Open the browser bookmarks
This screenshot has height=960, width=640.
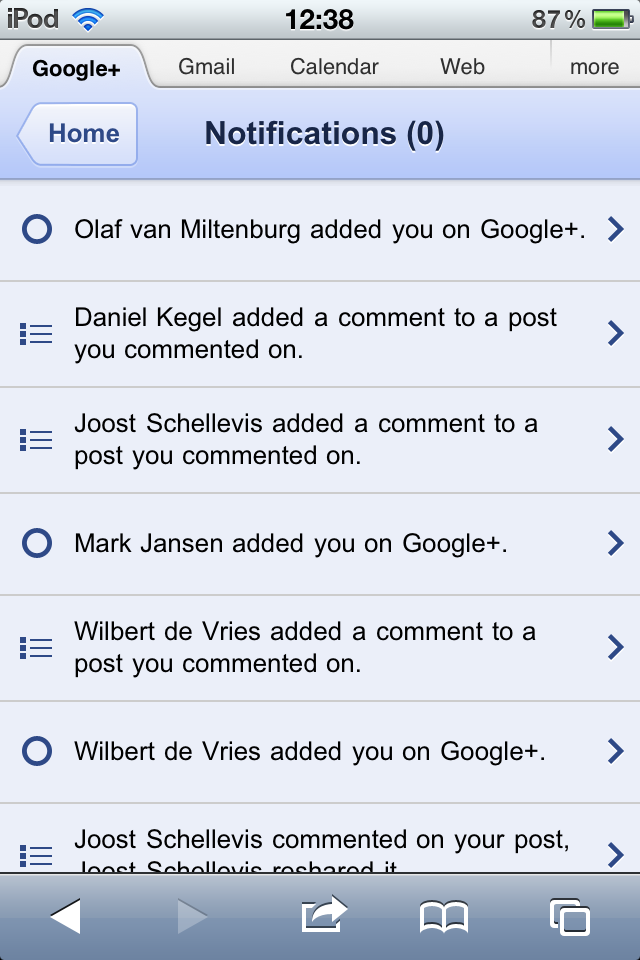point(444,916)
